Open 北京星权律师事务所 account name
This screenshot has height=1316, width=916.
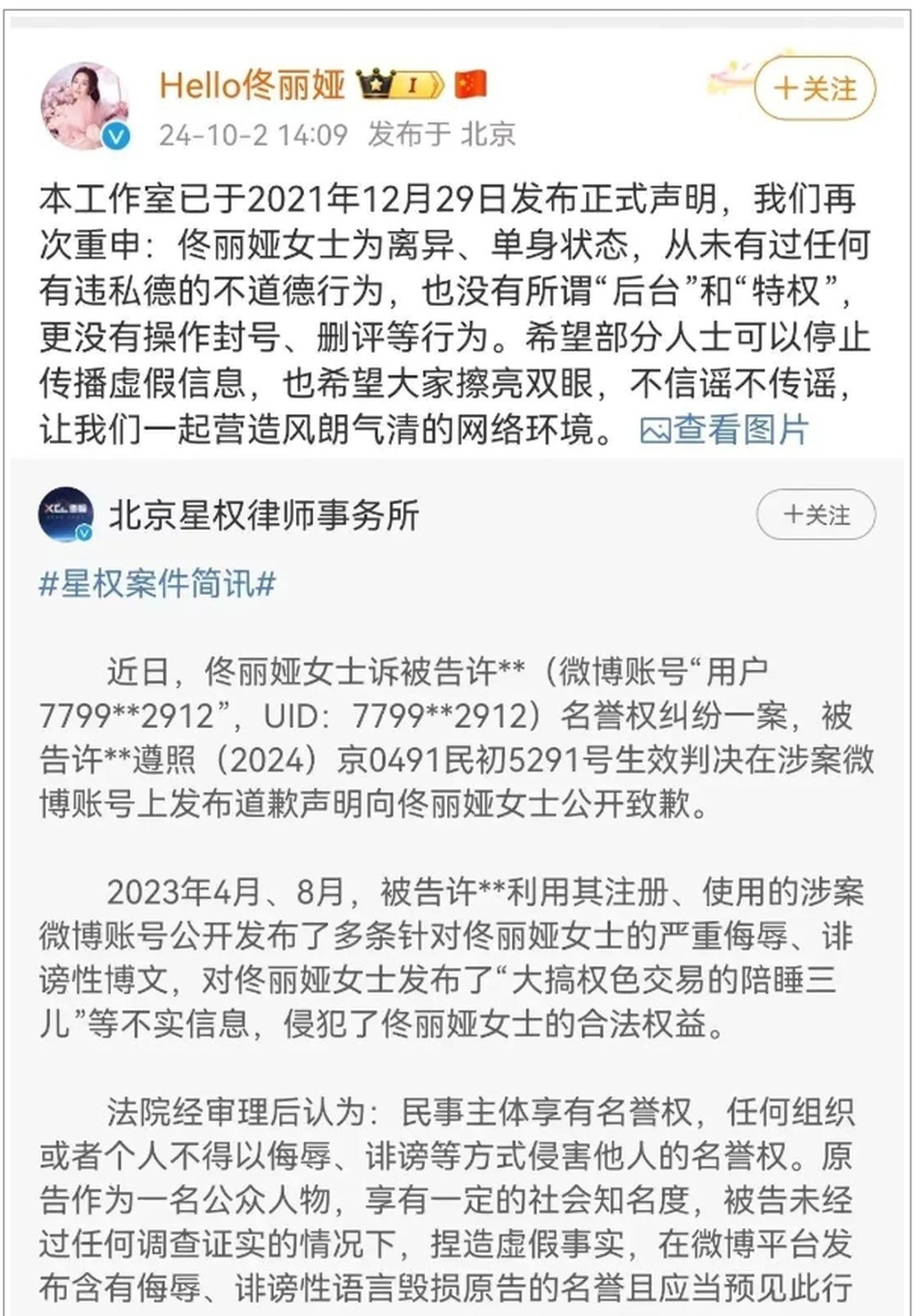coord(264,515)
